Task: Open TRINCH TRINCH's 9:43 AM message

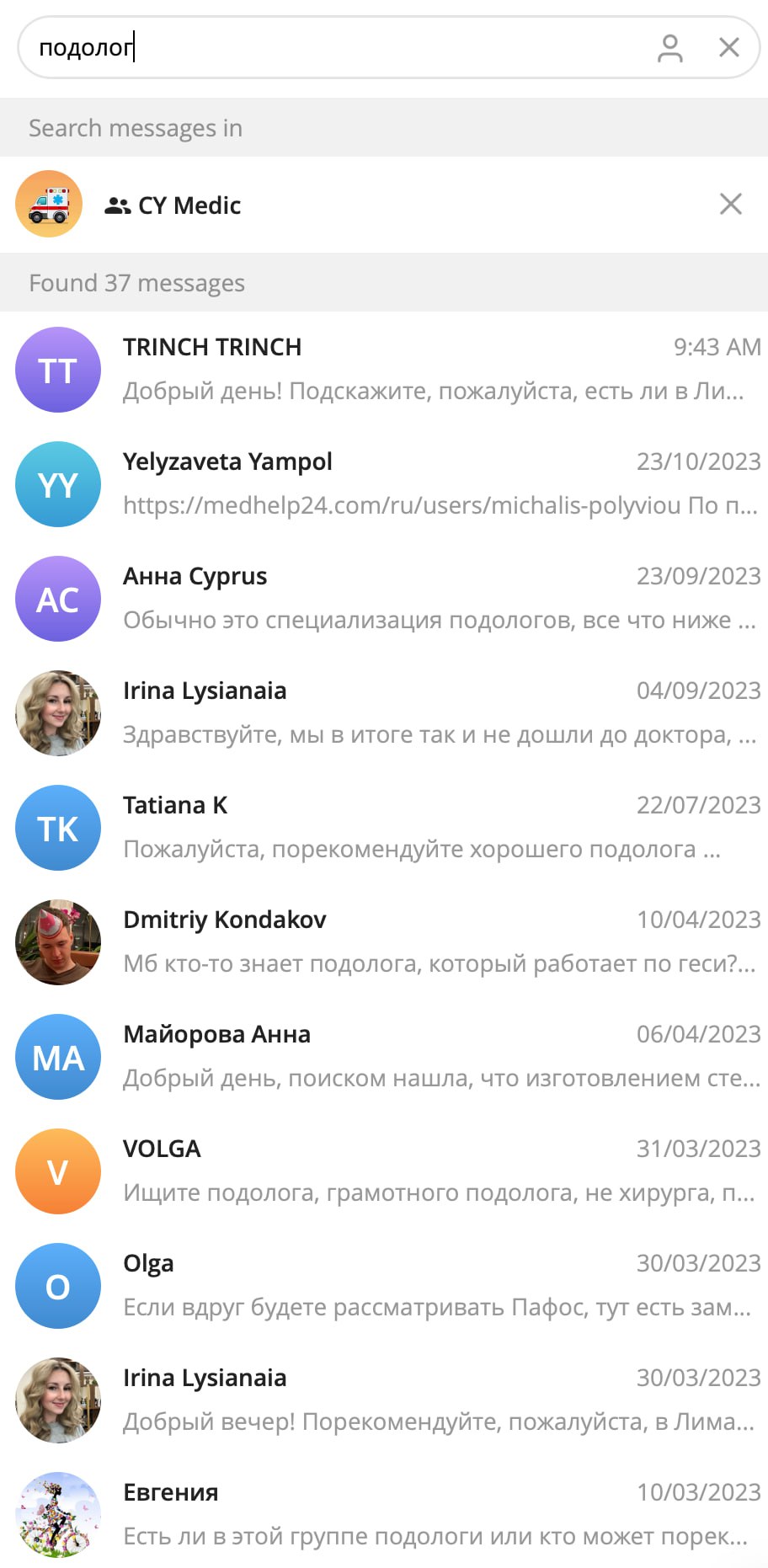Action: [x=384, y=370]
